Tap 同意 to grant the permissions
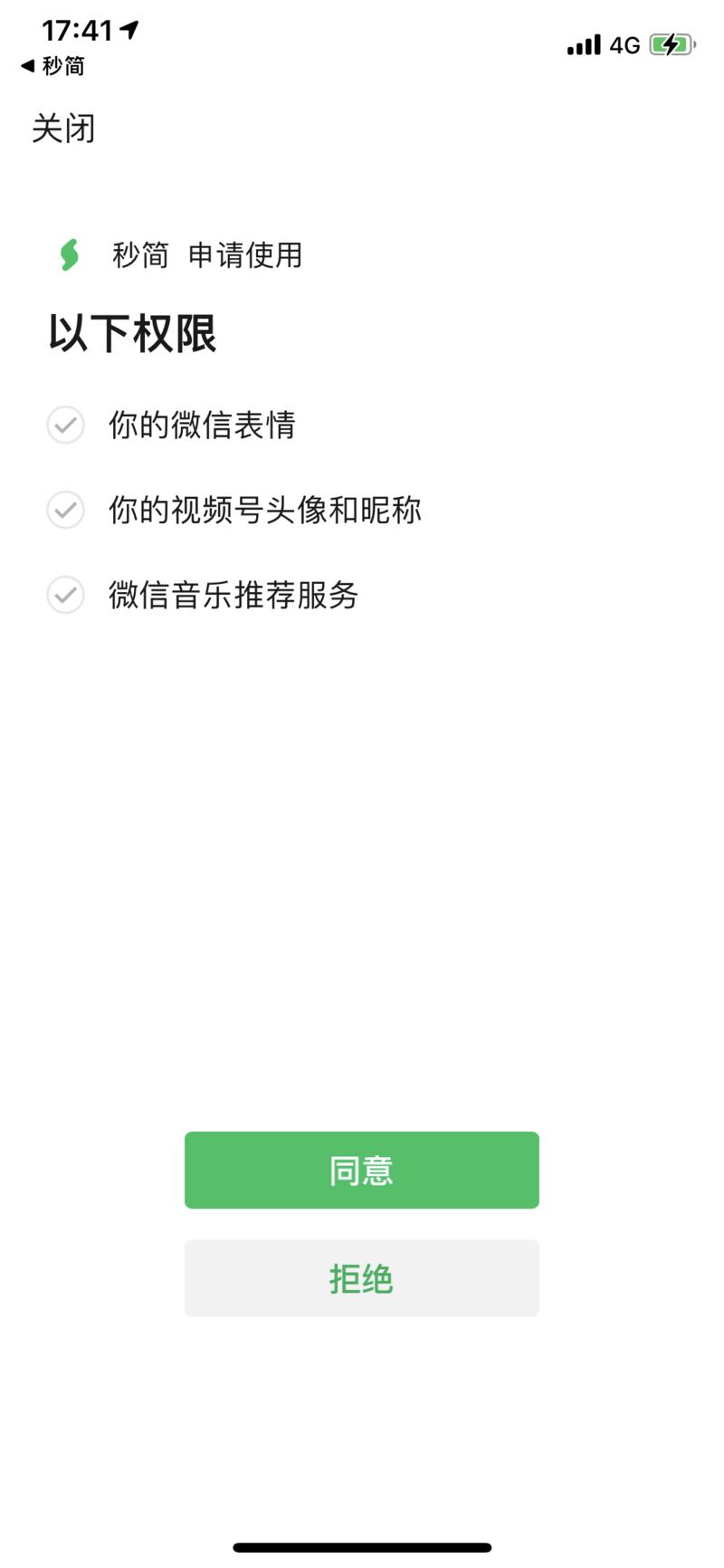 (362, 1170)
